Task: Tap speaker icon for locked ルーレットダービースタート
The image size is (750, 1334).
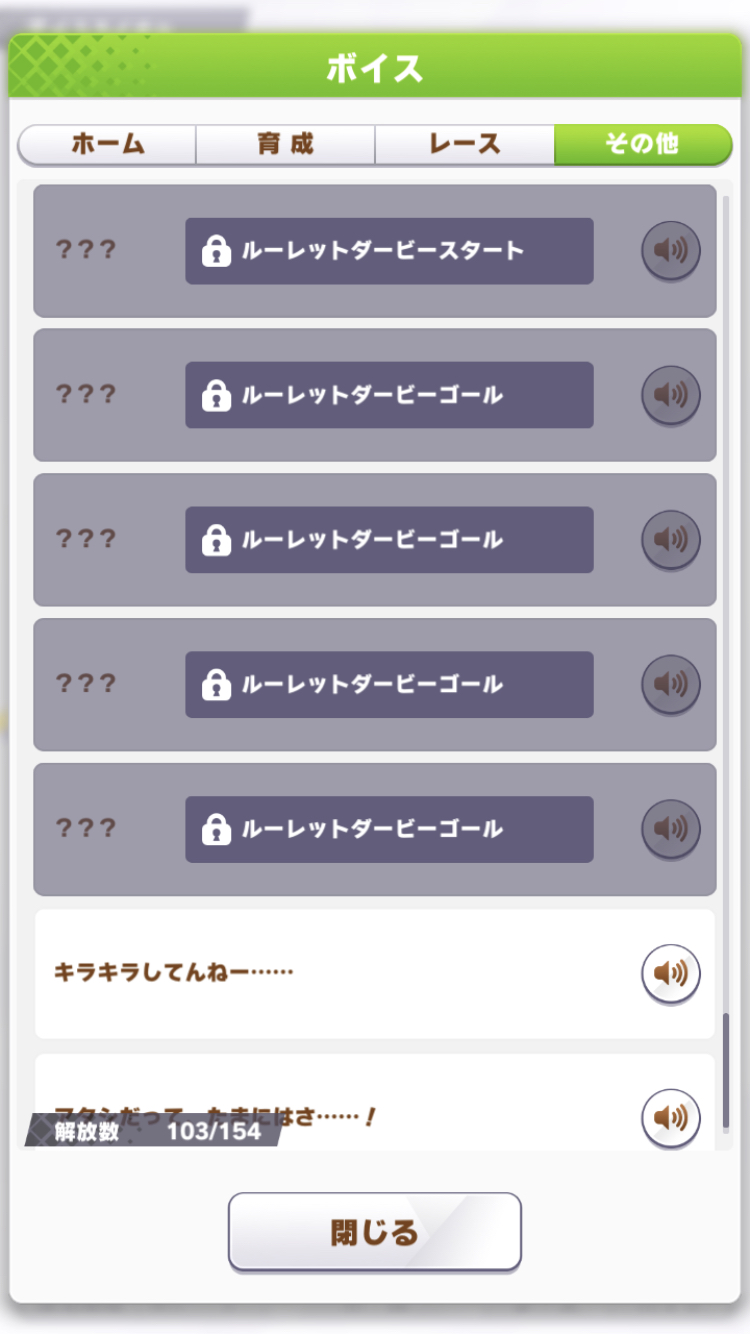Action: pos(670,250)
